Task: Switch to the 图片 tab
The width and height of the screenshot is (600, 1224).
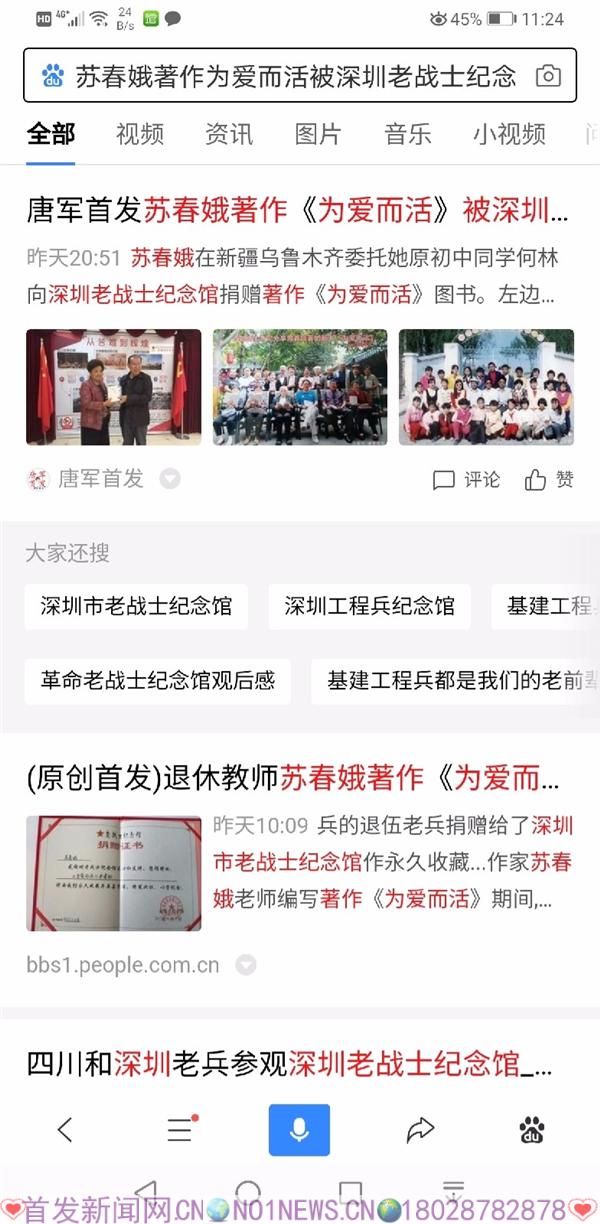Action: (318, 134)
